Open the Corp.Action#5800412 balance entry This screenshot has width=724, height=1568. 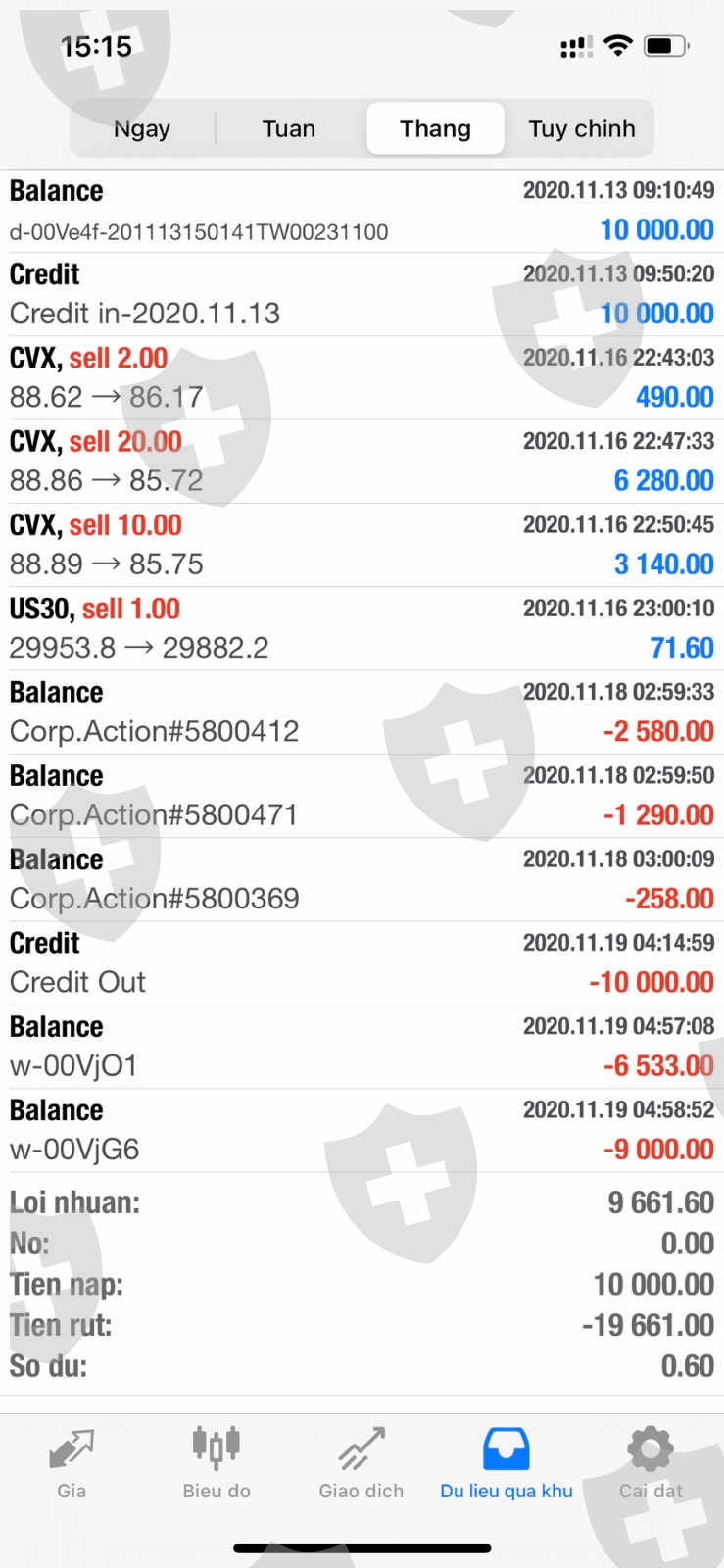pos(362,712)
